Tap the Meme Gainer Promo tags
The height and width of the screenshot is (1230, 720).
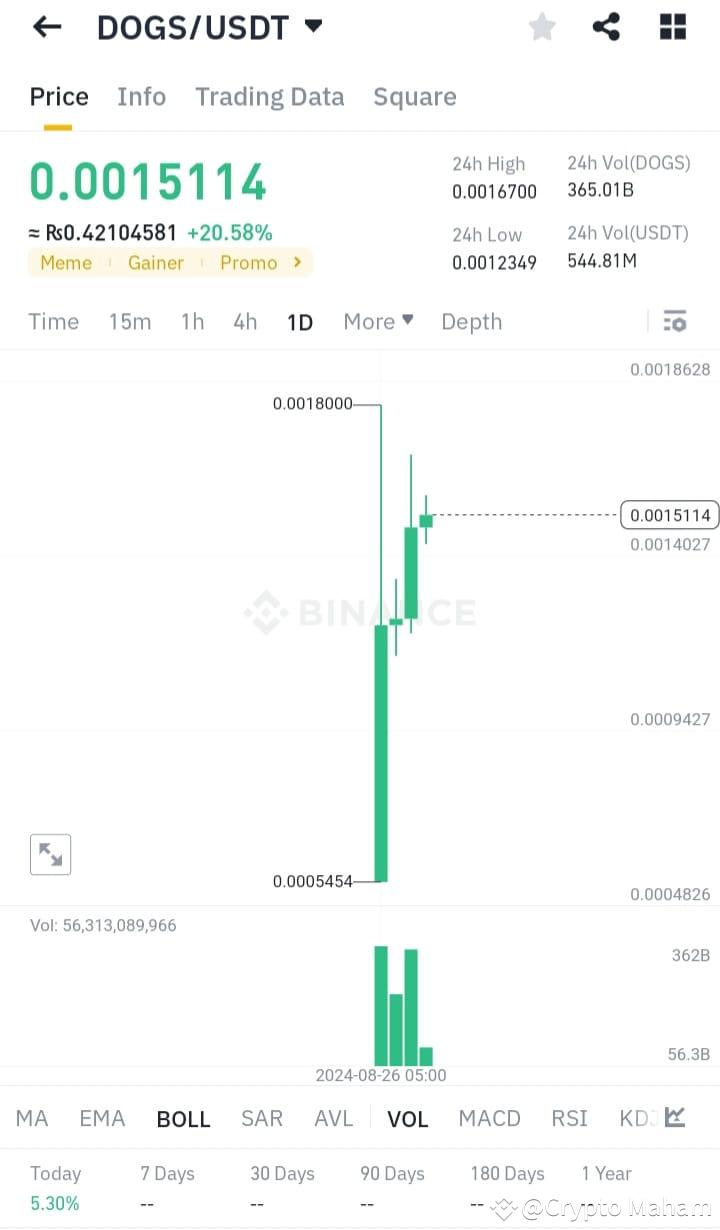170,263
